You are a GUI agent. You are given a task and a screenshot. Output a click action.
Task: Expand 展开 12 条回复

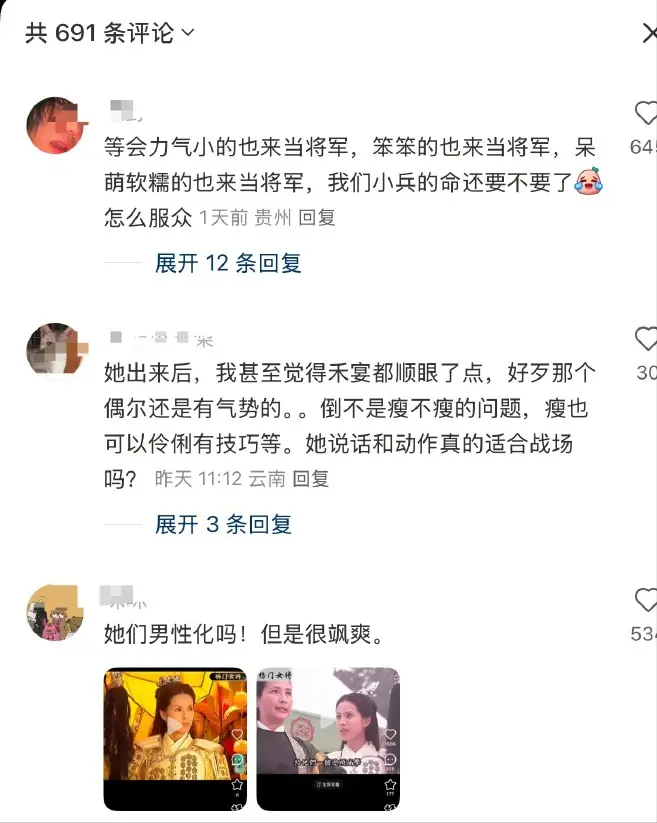(x=228, y=264)
